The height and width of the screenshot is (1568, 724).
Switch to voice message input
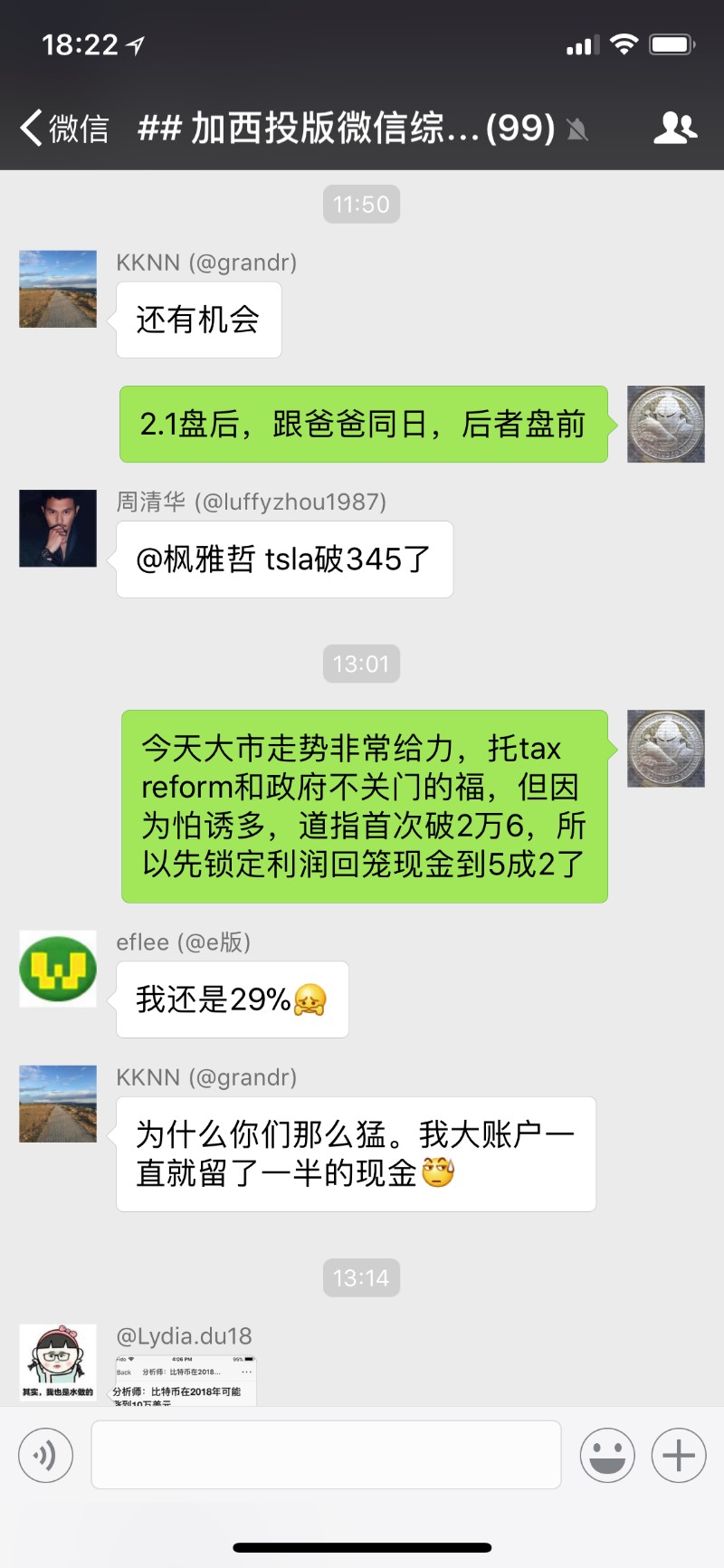point(45,1455)
